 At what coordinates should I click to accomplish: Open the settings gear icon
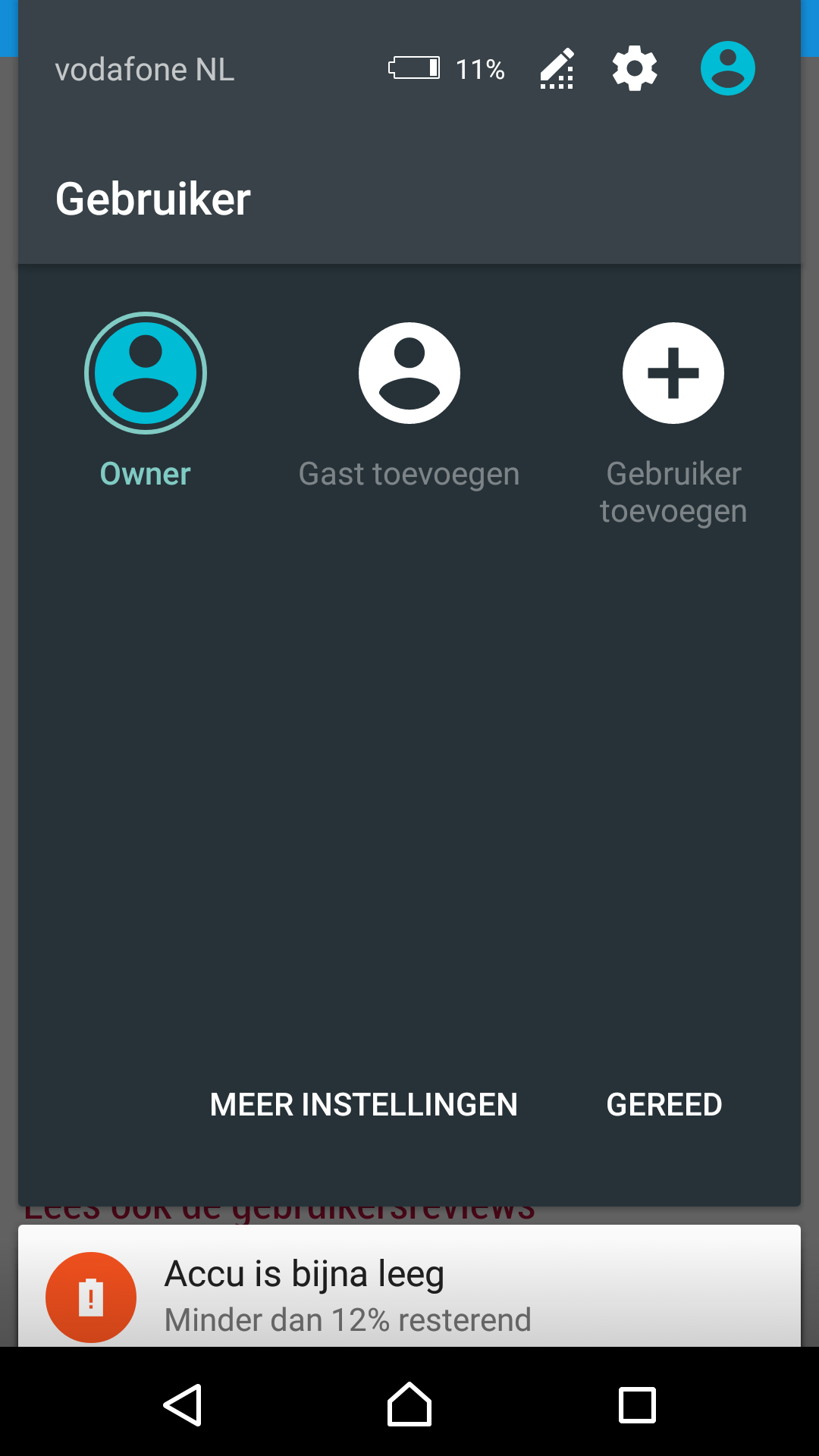(634, 68)
